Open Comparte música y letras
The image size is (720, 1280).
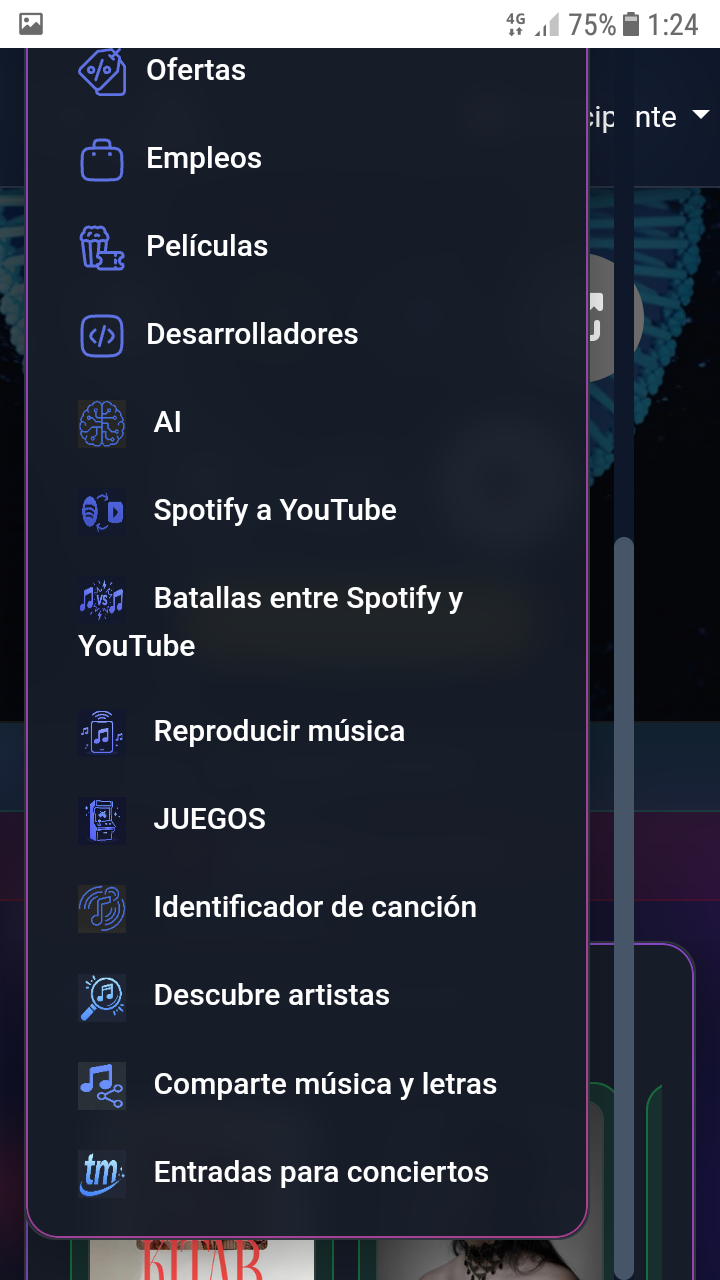pyautogui.click(x=324, y=1084)
